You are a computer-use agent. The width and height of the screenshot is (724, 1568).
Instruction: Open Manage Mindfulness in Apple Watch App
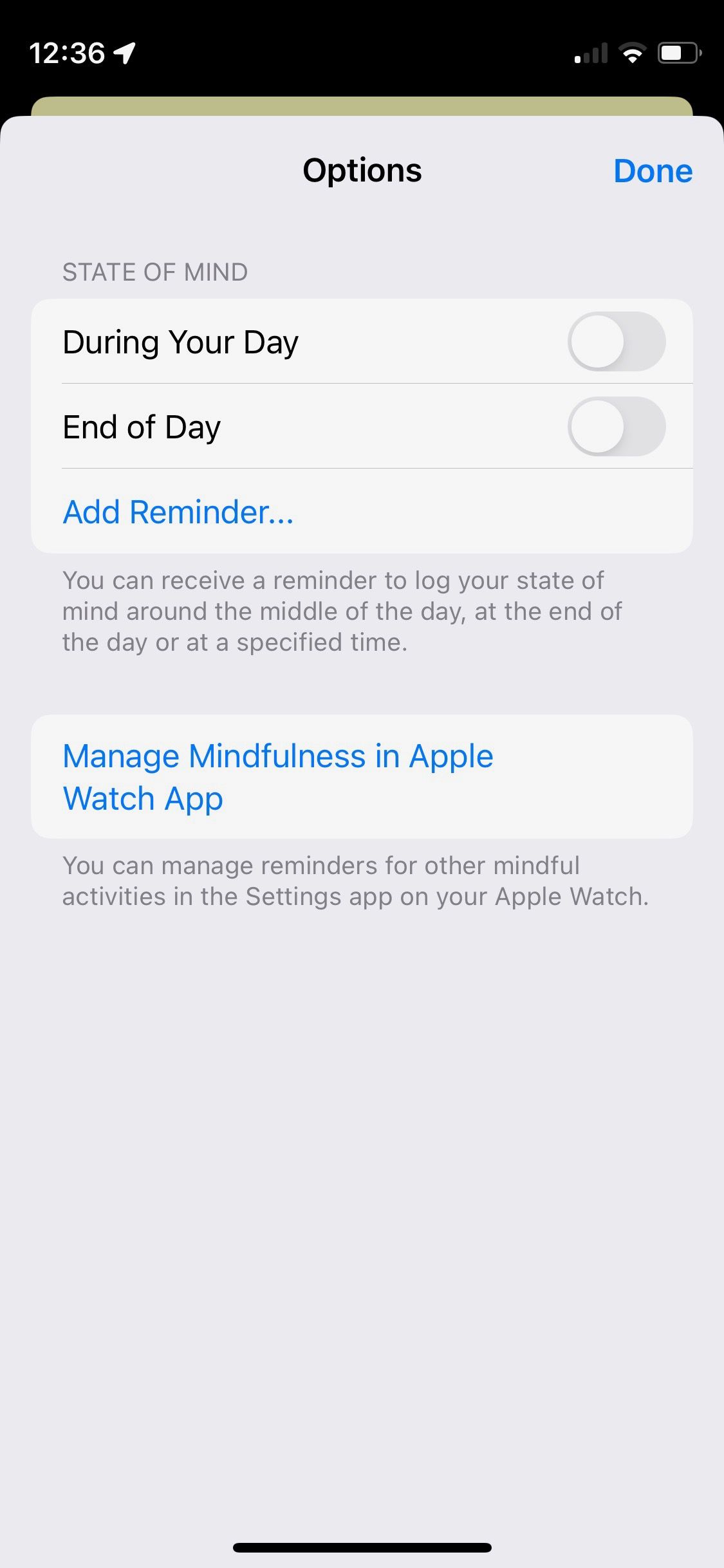click(x=278, y=776)
